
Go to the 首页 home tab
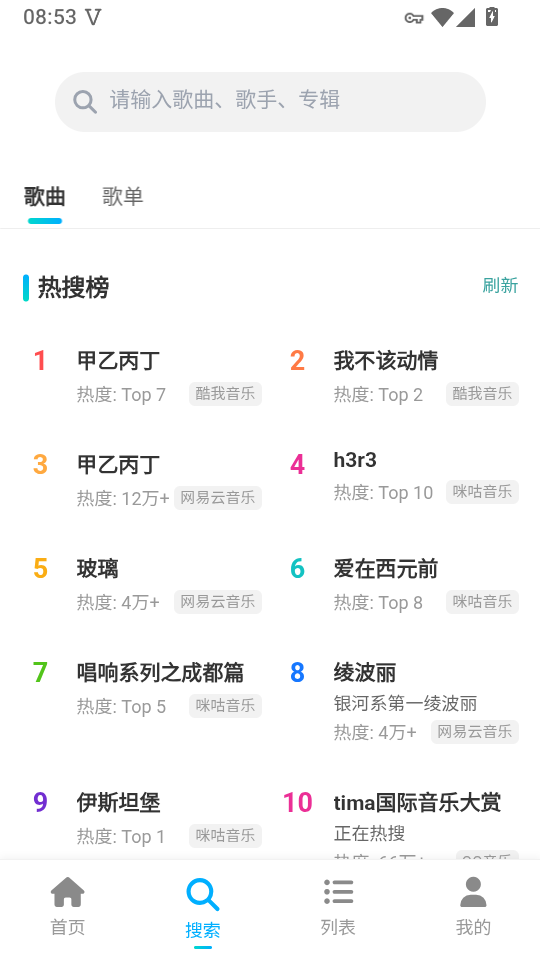pyautogui.click(x=67, y=906)
